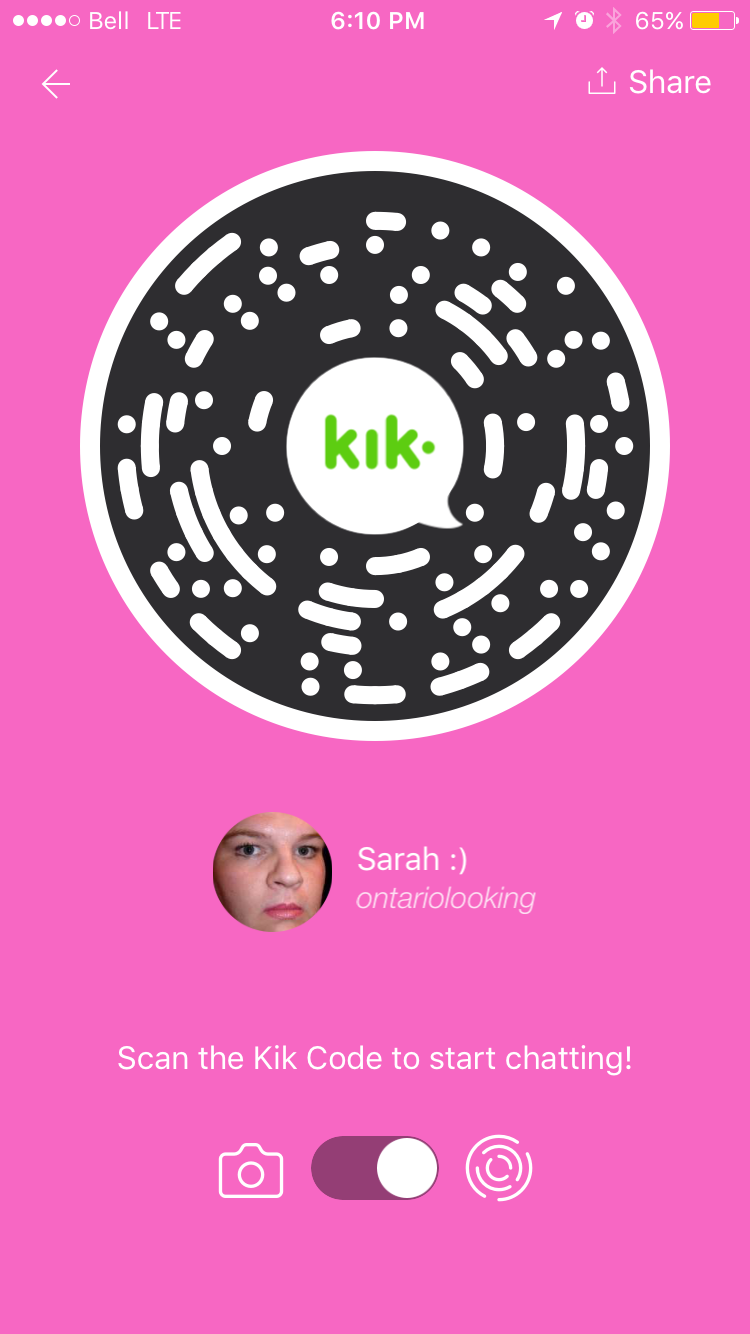Go back using the arrow
Image resolution: width=750 pixels, height=1334 pixels.
click(x=56, y=84)
